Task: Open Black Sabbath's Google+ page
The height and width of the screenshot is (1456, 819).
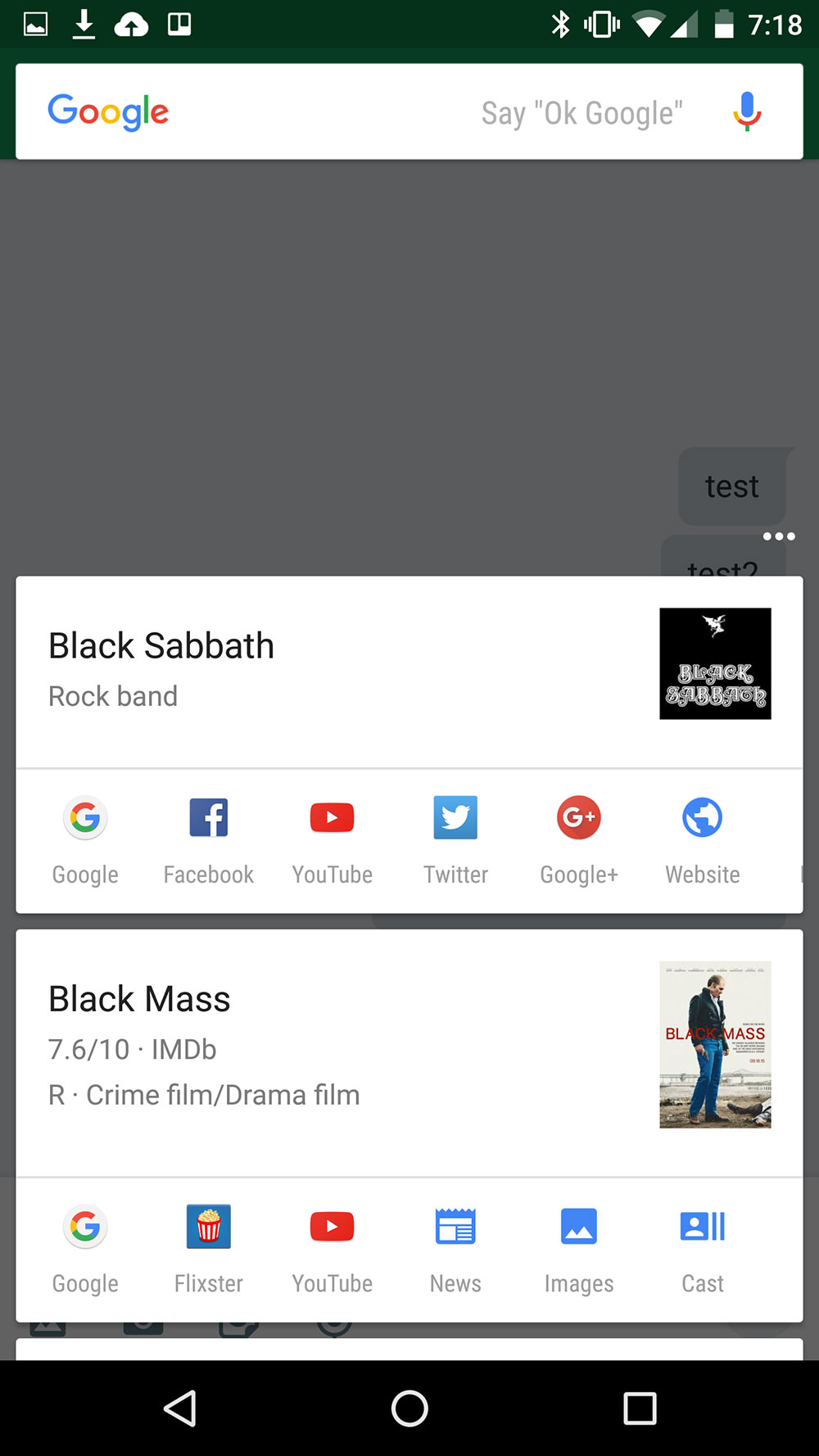Action: click(579, 840)
